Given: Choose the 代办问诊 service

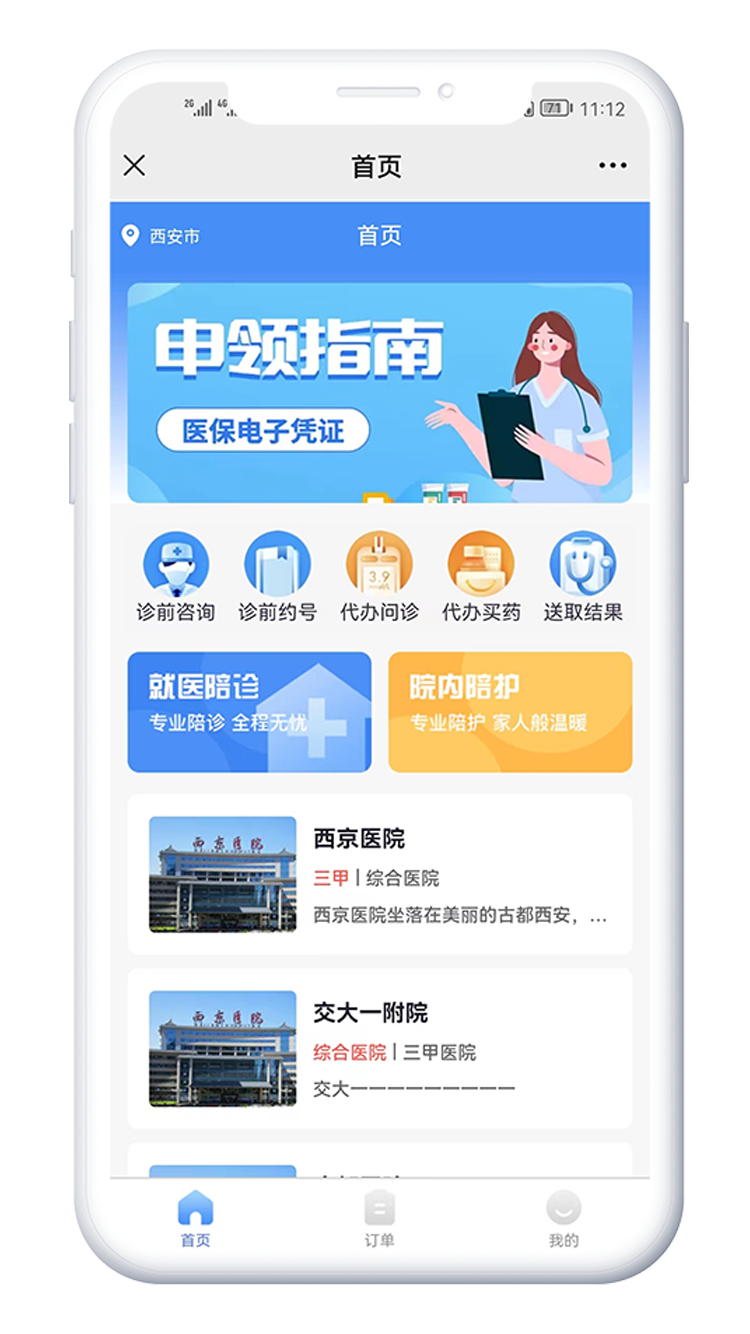Looking at the screenshot, I should [379, 577].
